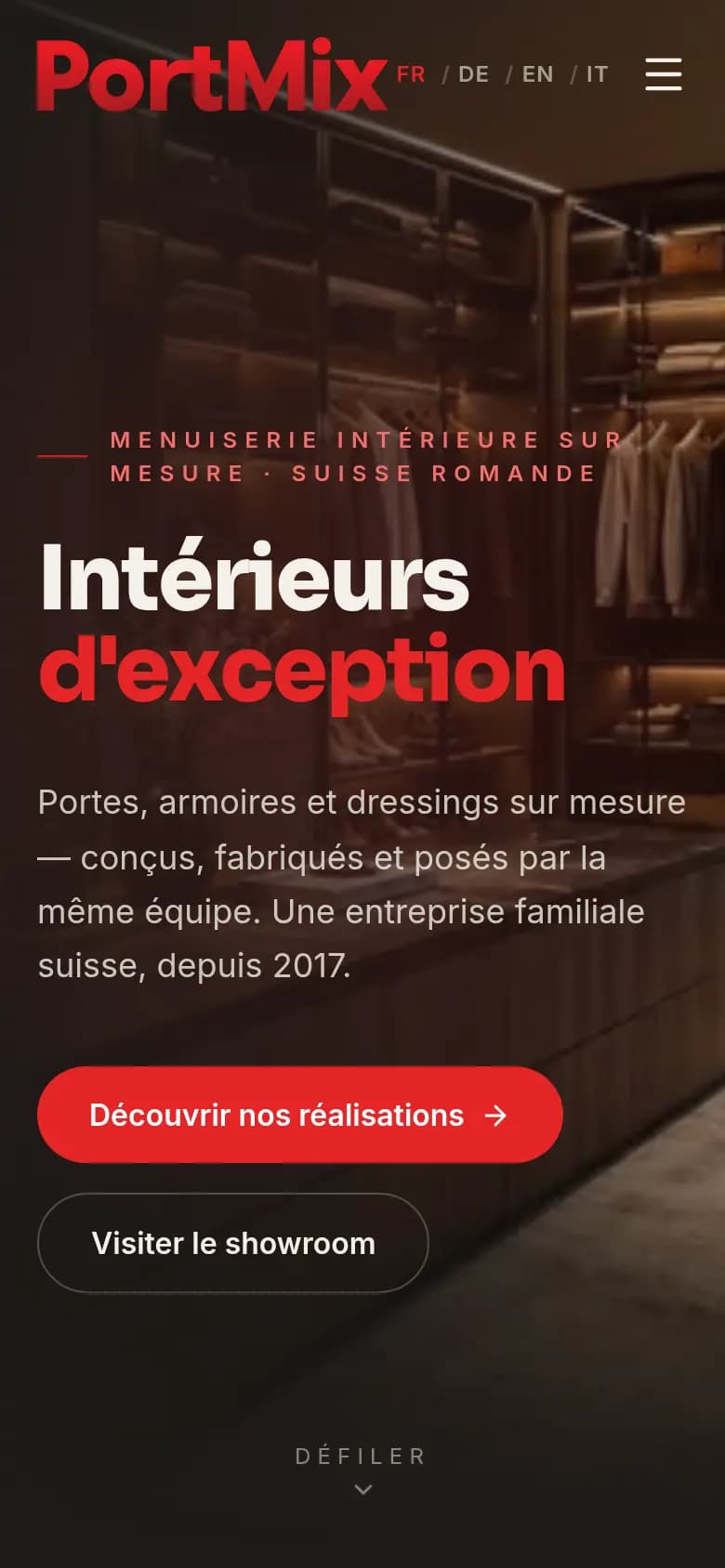This screenshot has height=1568, width=725.
Task: Go to homepage via PortMix logo
Action: click(212, 75)
